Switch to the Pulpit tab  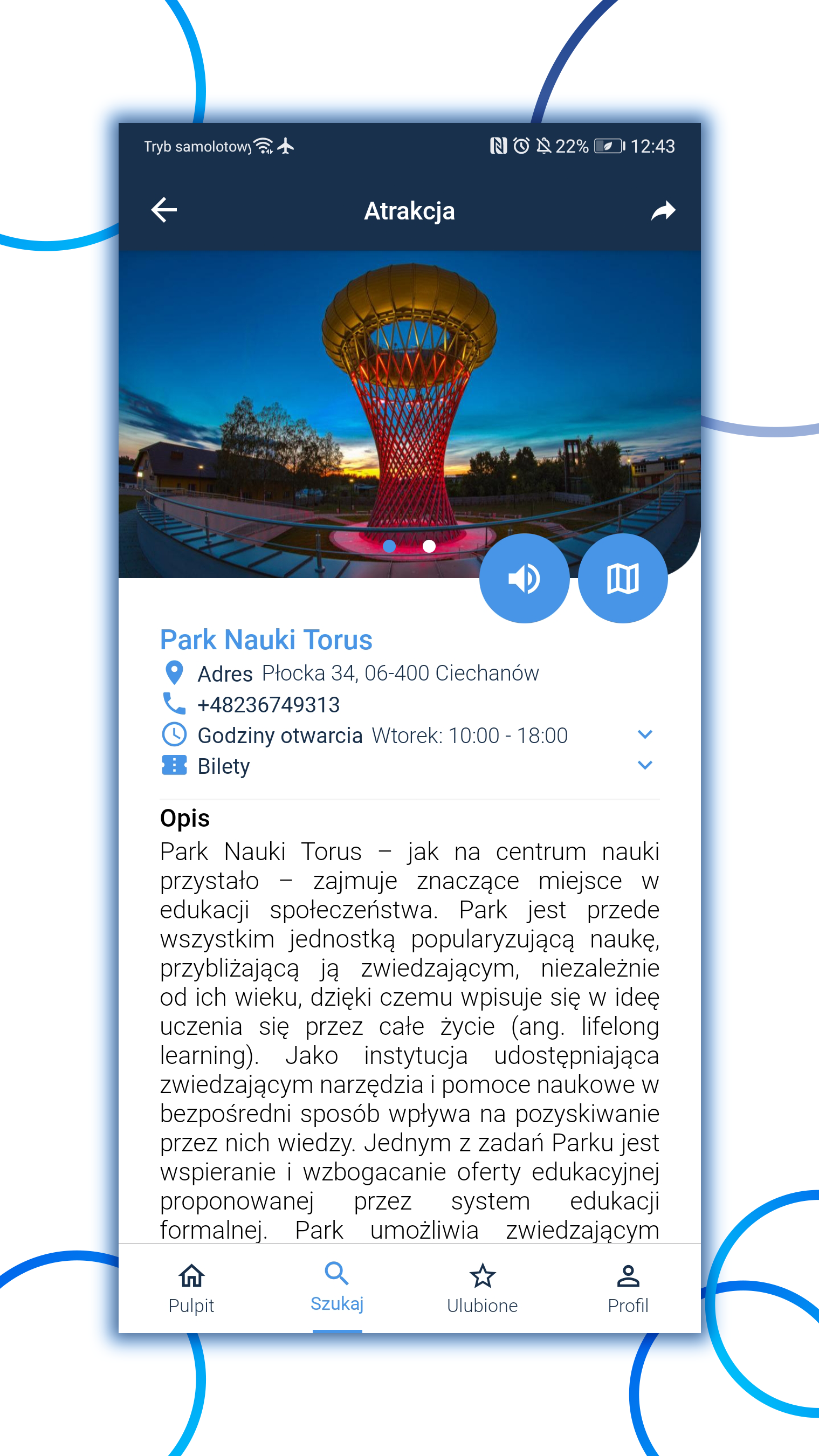pyautogui.click(x=191, y=1289)
